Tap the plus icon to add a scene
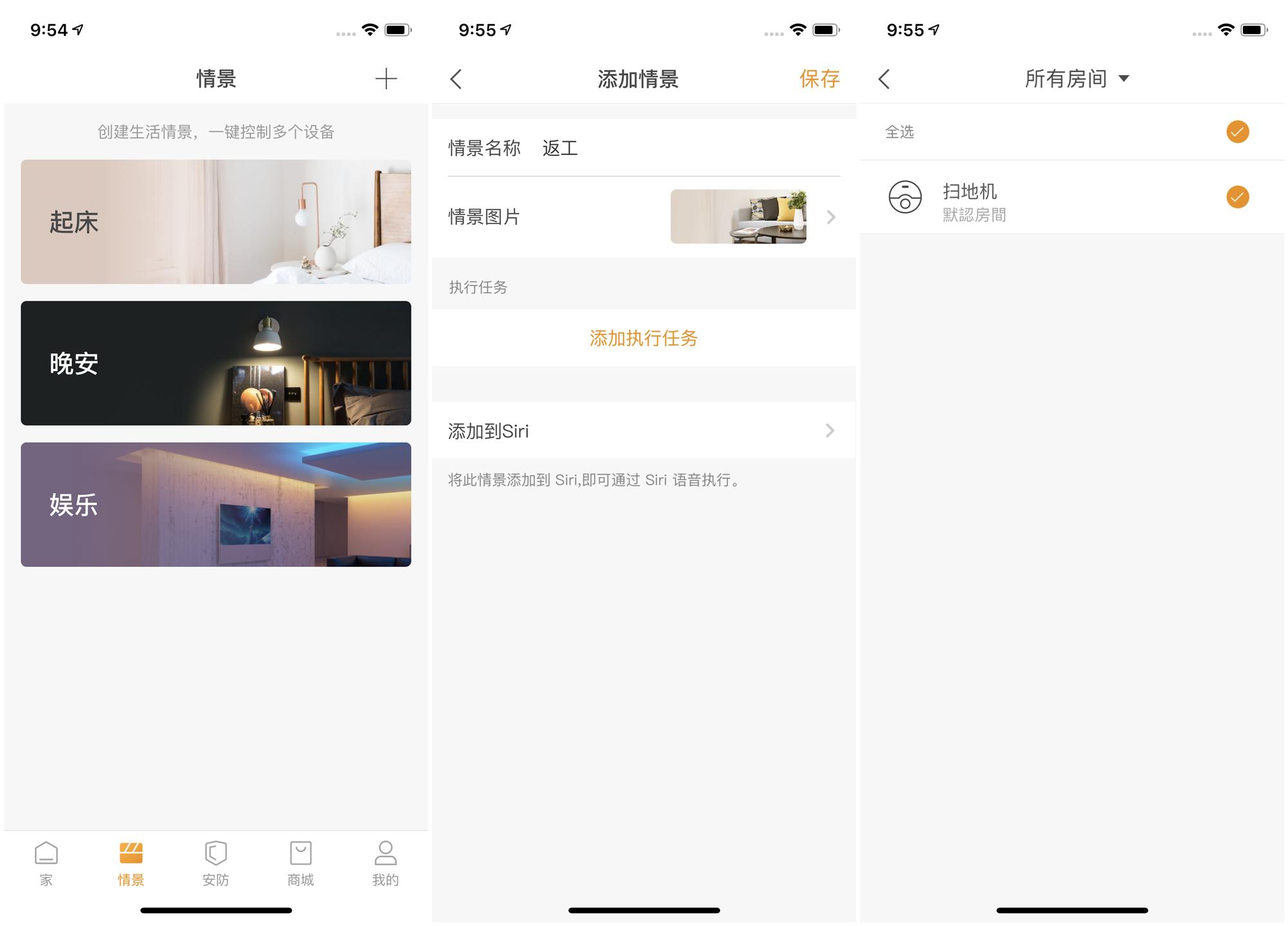The height and width of the screenshot is (926, 1288). pyautogui.click(x=386, y=79)
